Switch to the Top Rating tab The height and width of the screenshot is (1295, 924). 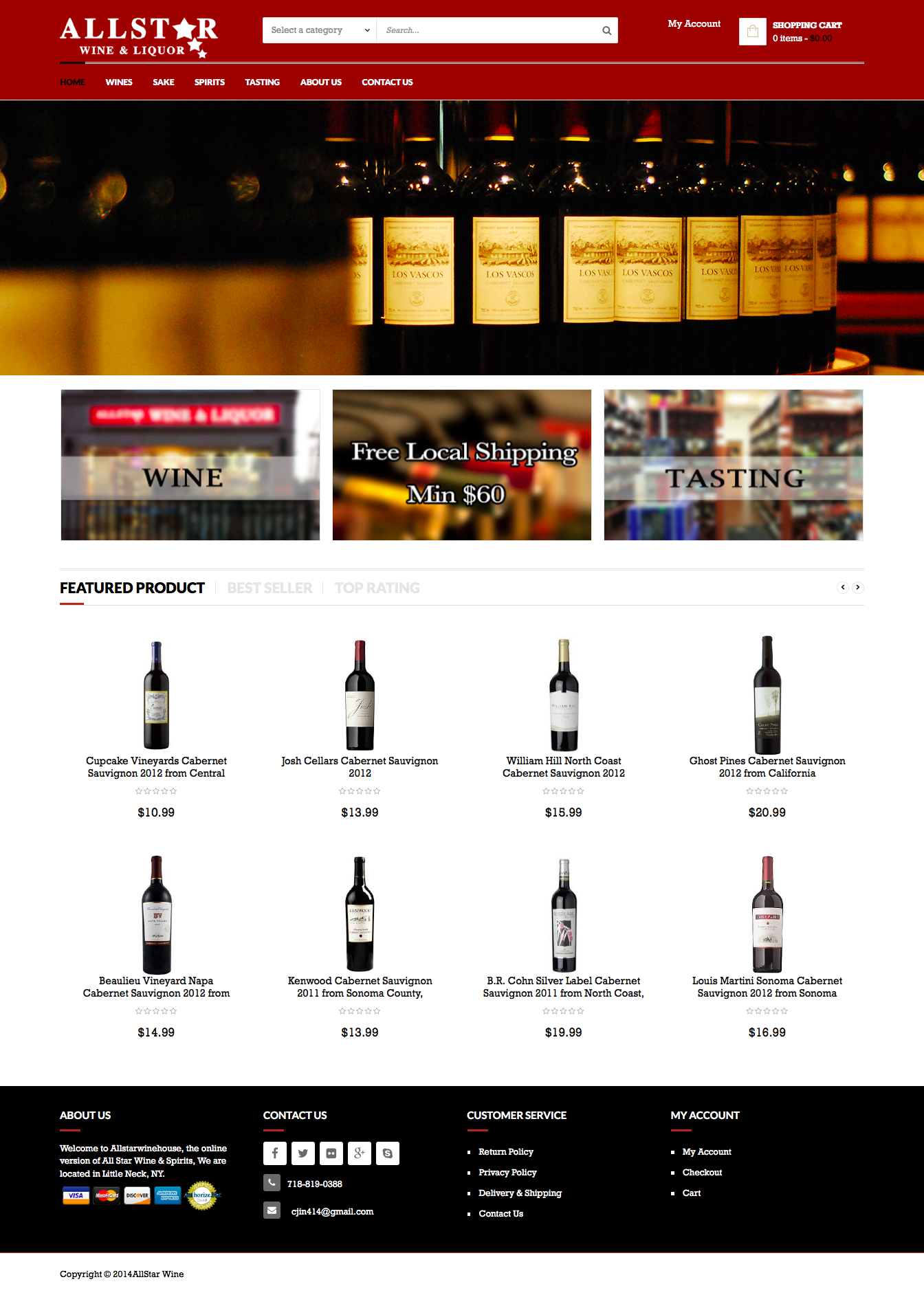(x=377, y=588)
